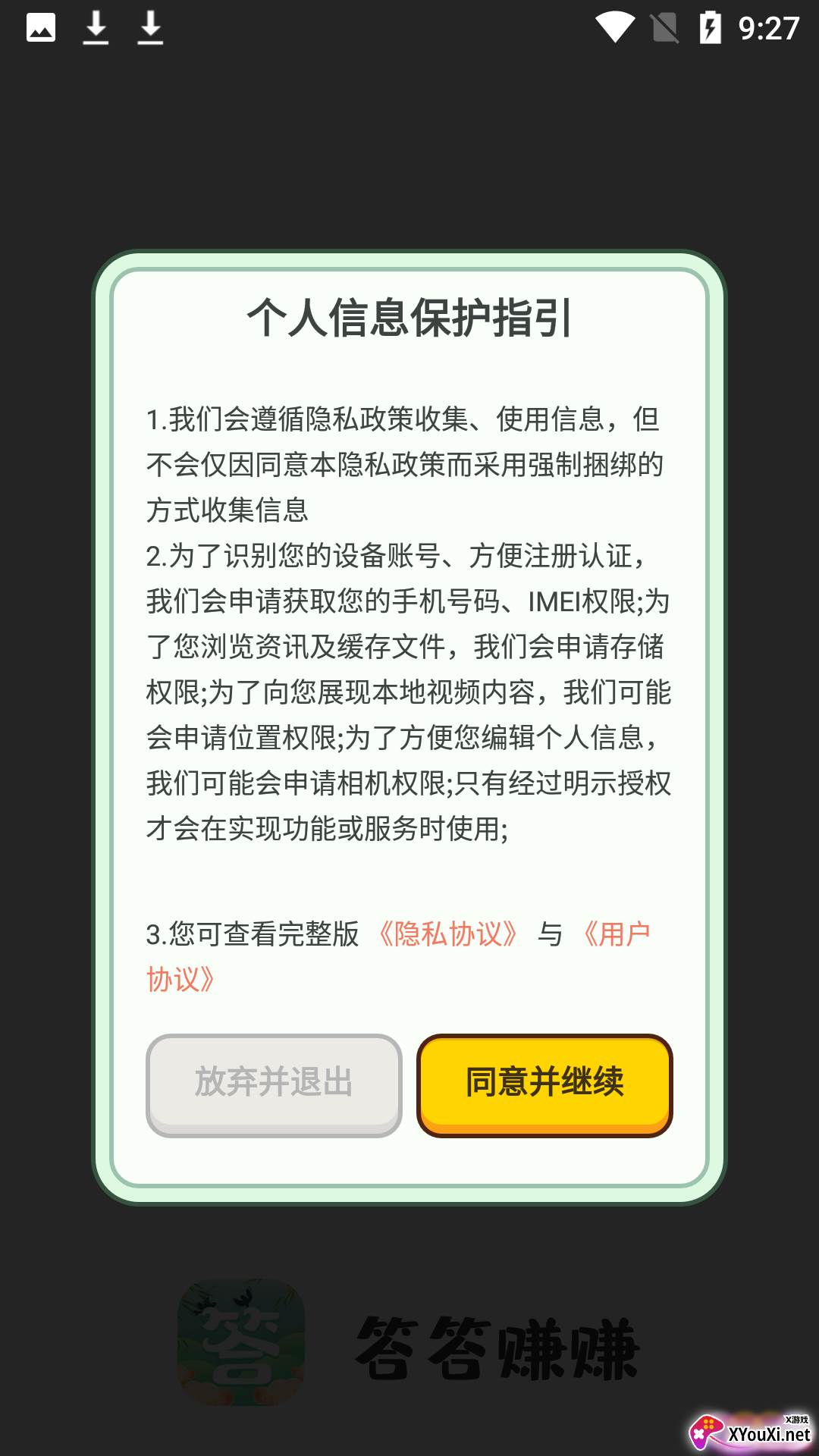The width and height of the screenshot is (819, 1456).
Task: Open the 《用户协议》 link
Action: coord(616,934)
